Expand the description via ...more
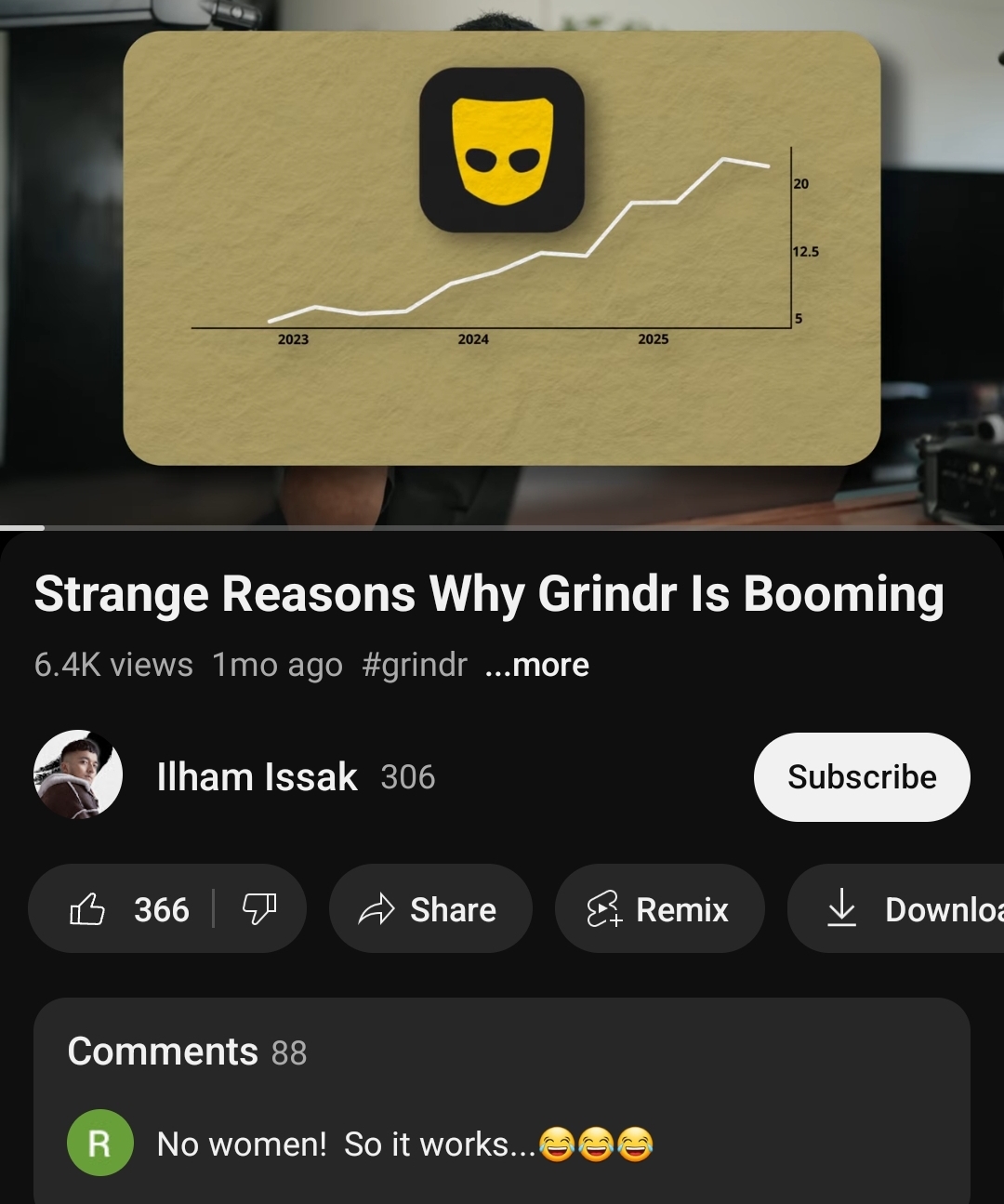The height and width of the screenshot is (1204, 1004). pyautogui.click(x=537, y=665)
